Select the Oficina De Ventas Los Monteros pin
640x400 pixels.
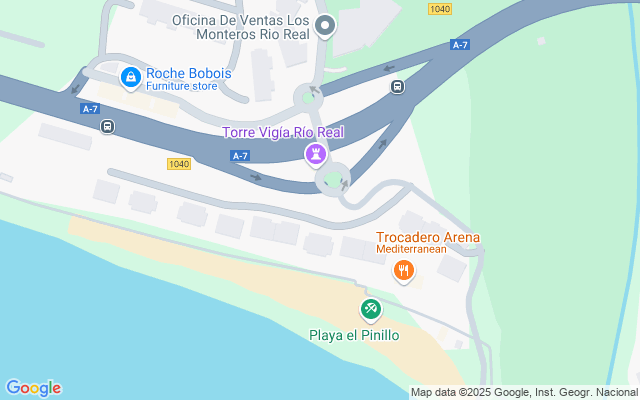323,26
